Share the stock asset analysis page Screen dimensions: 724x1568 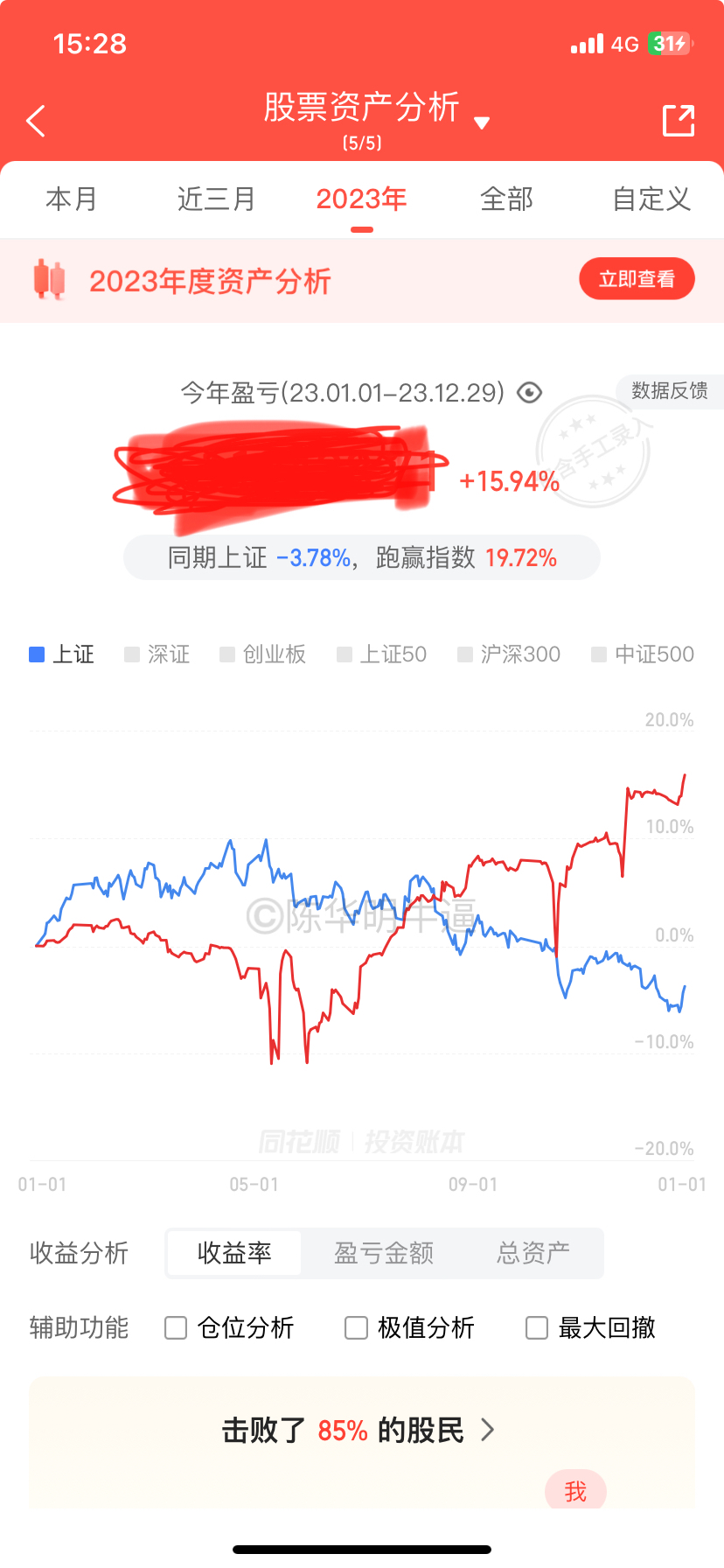click(679, 121)
